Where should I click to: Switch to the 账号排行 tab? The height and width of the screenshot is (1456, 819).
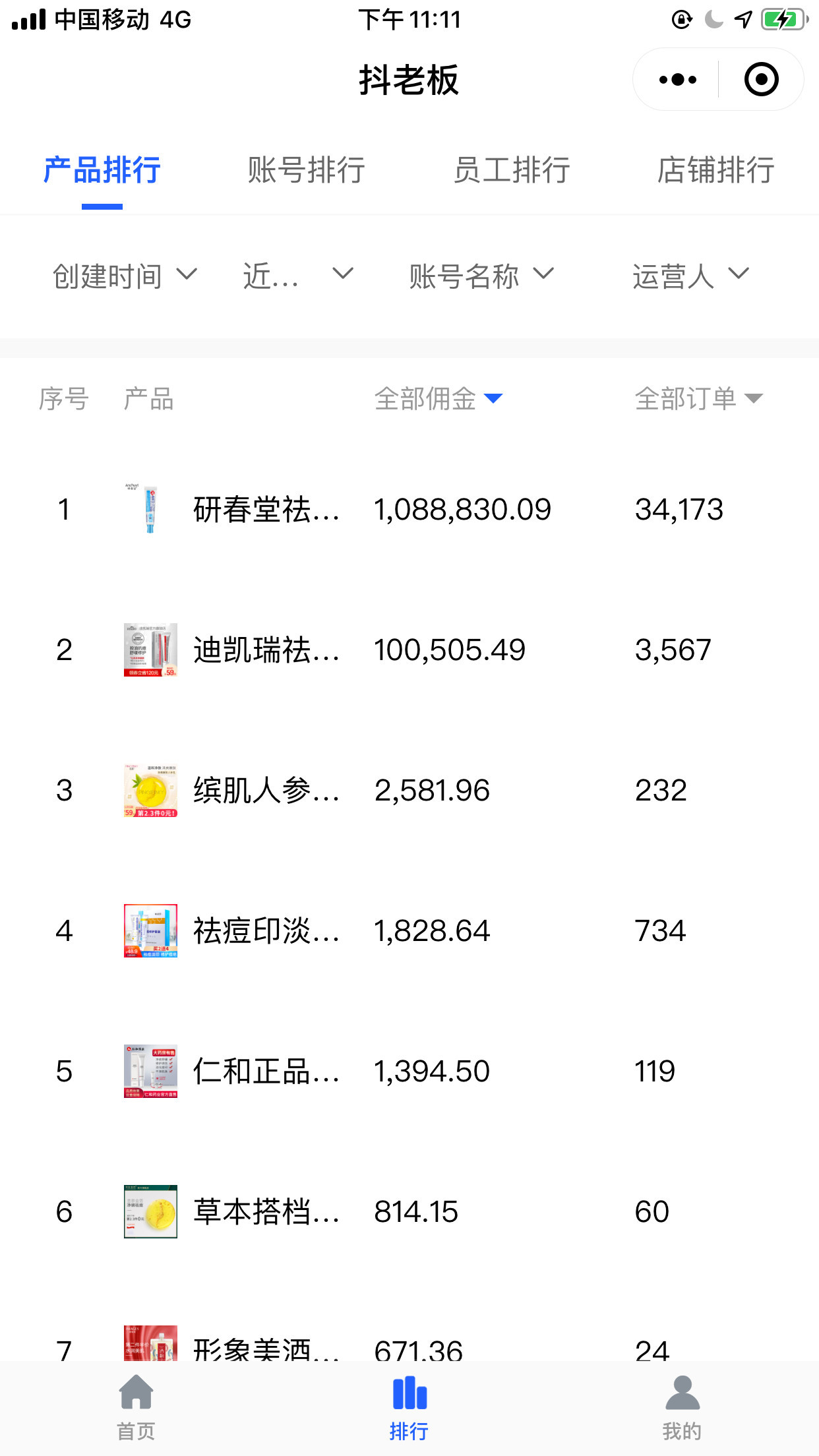(x=307, y=170)
